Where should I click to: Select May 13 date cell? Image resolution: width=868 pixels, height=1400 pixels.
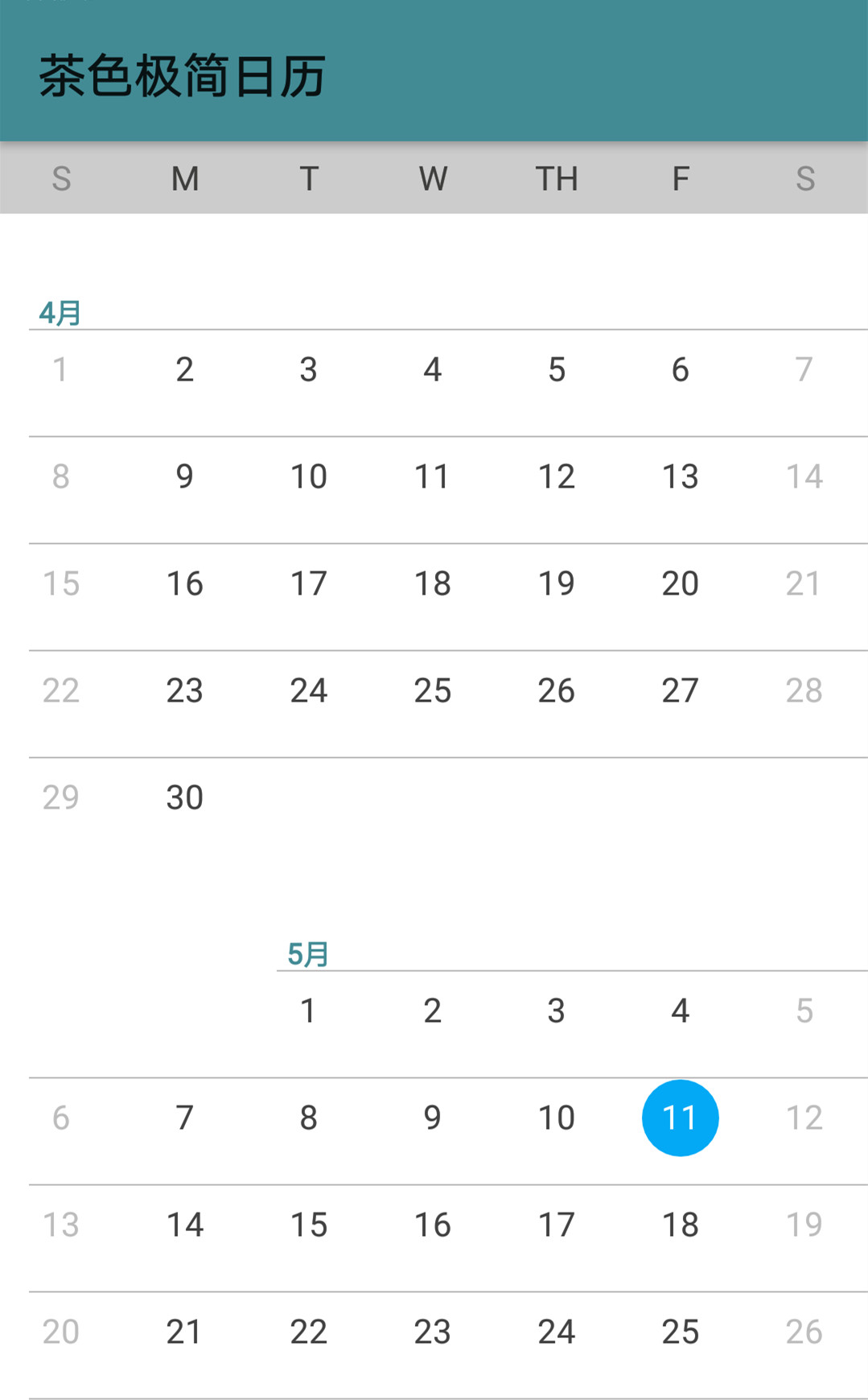pyautogui.click(x=61, y=1225)
